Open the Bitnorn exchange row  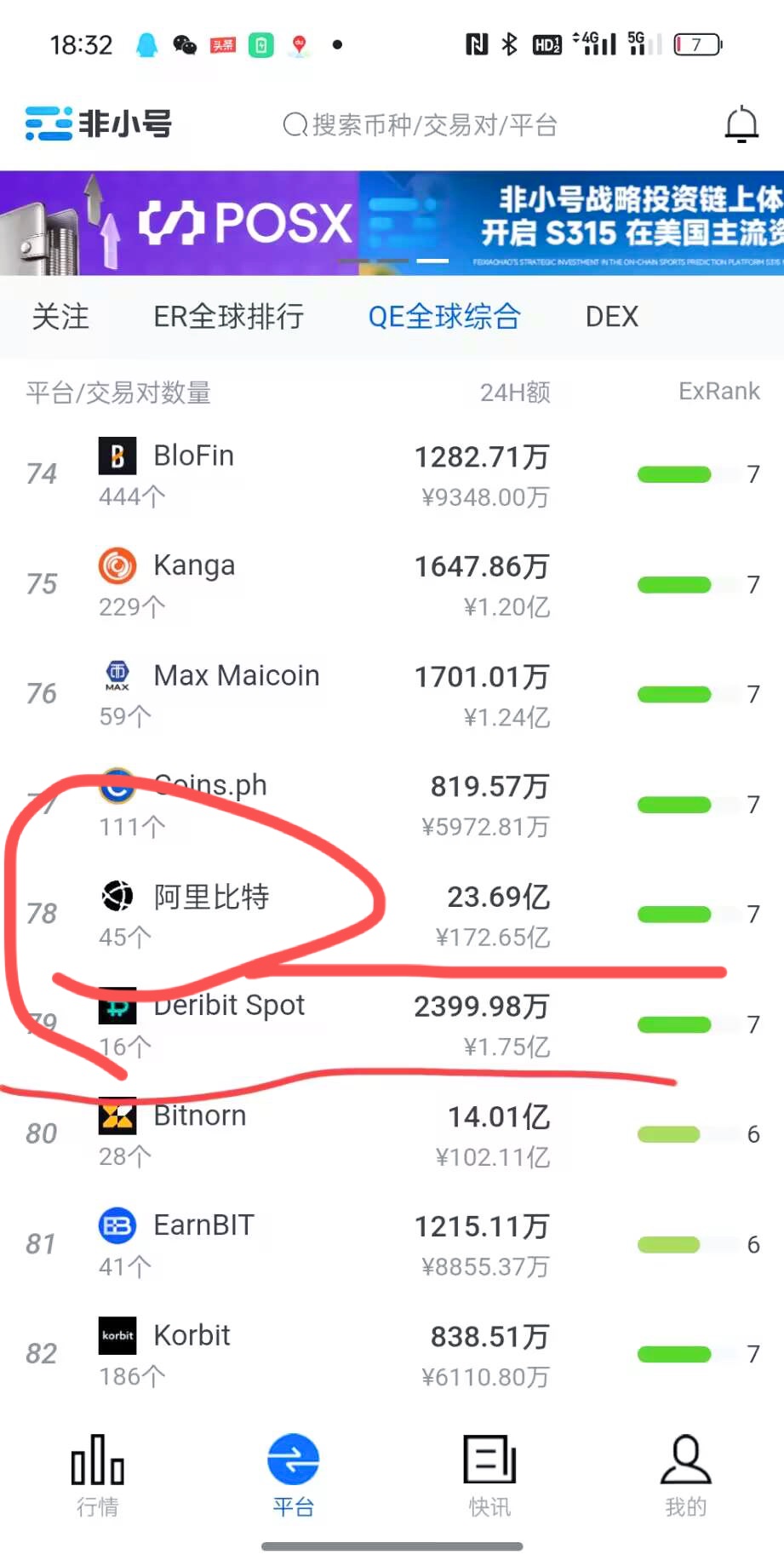click(392, 1133)
